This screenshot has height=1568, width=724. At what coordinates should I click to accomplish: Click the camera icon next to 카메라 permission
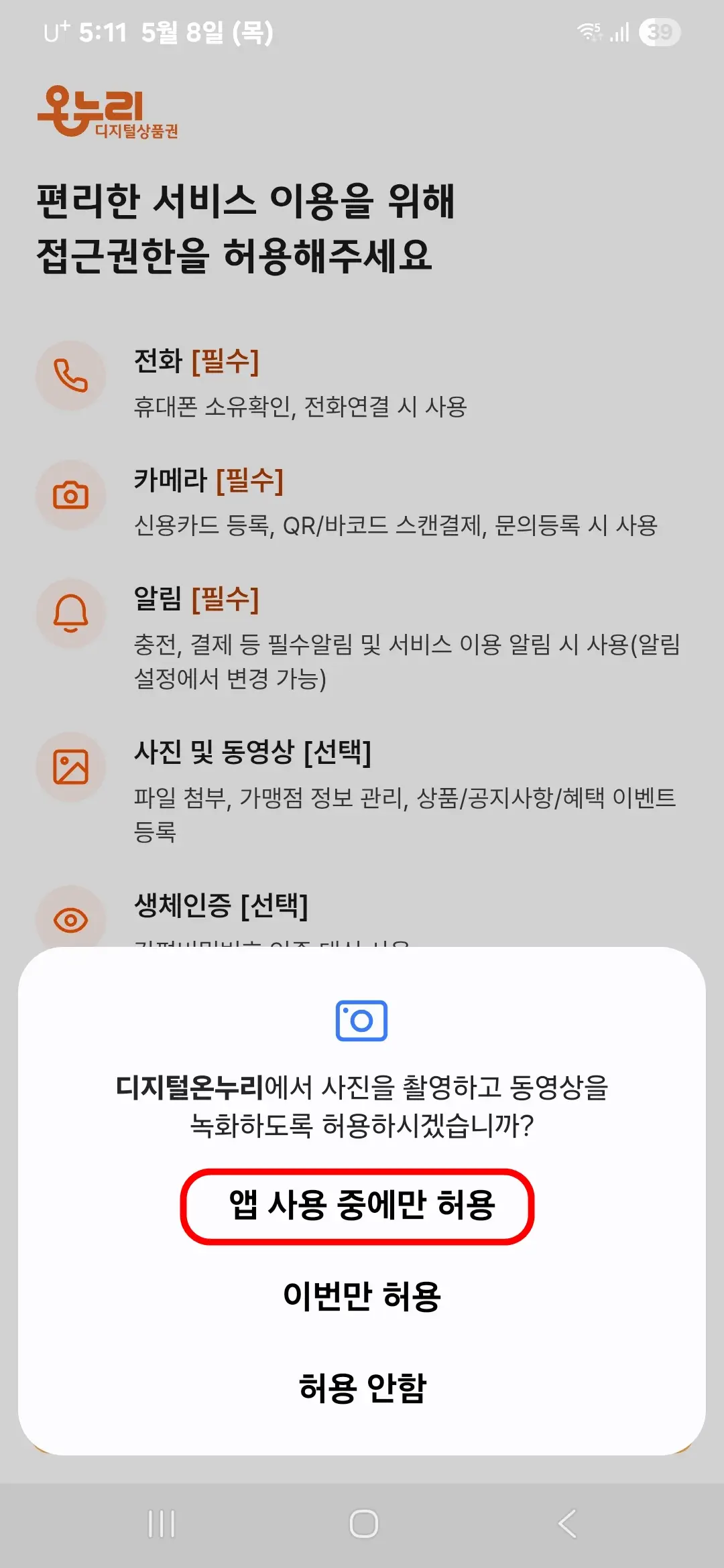pos(70,496)
